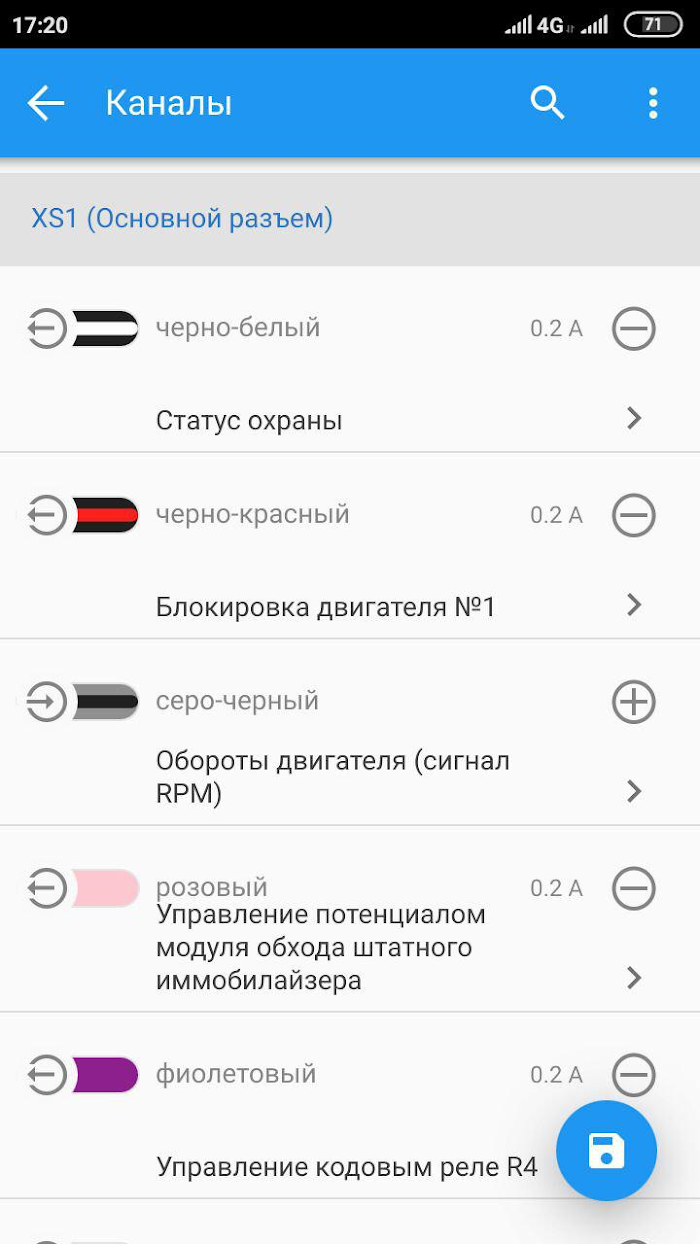Open the Статус охраны function row

coord(350,420)
